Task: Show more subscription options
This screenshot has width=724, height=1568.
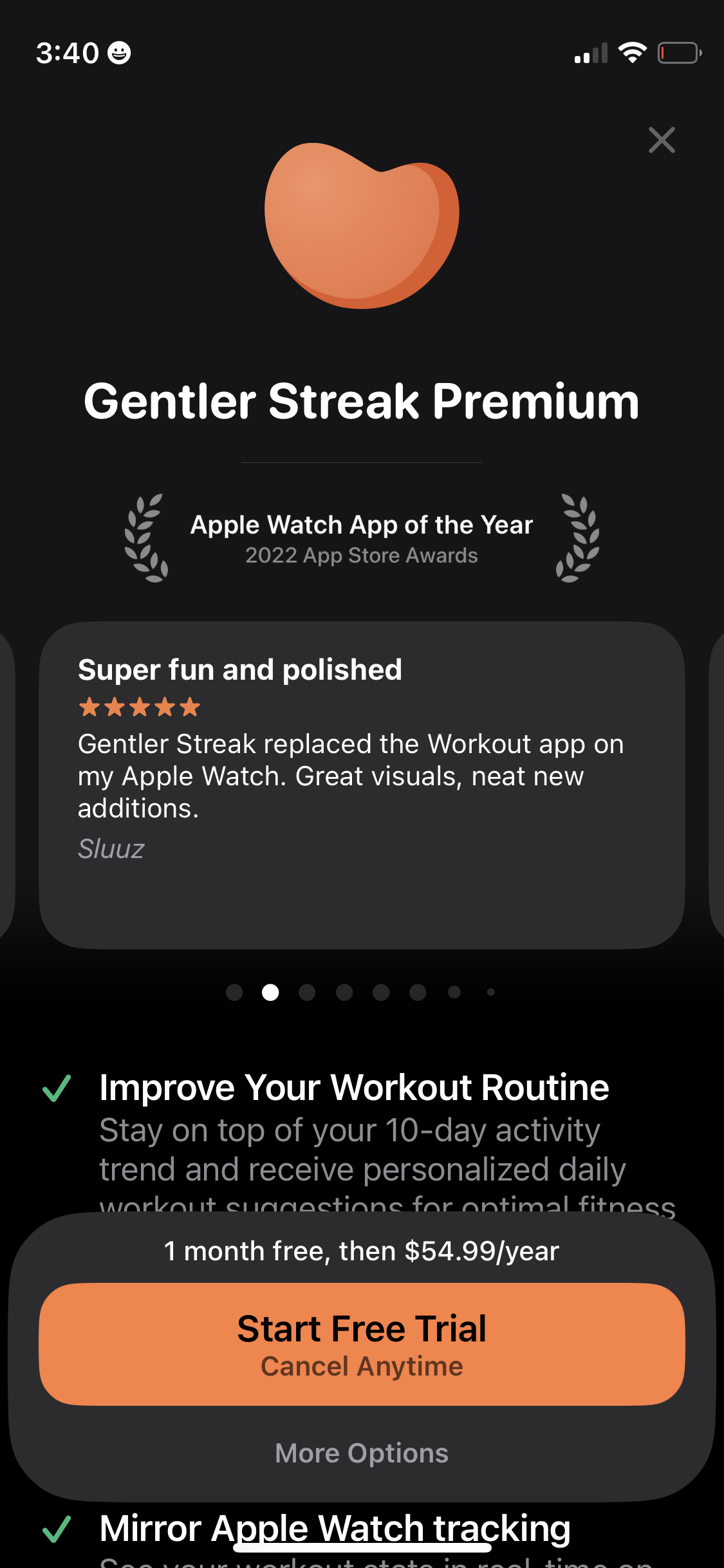Action: click(362, 1453)
